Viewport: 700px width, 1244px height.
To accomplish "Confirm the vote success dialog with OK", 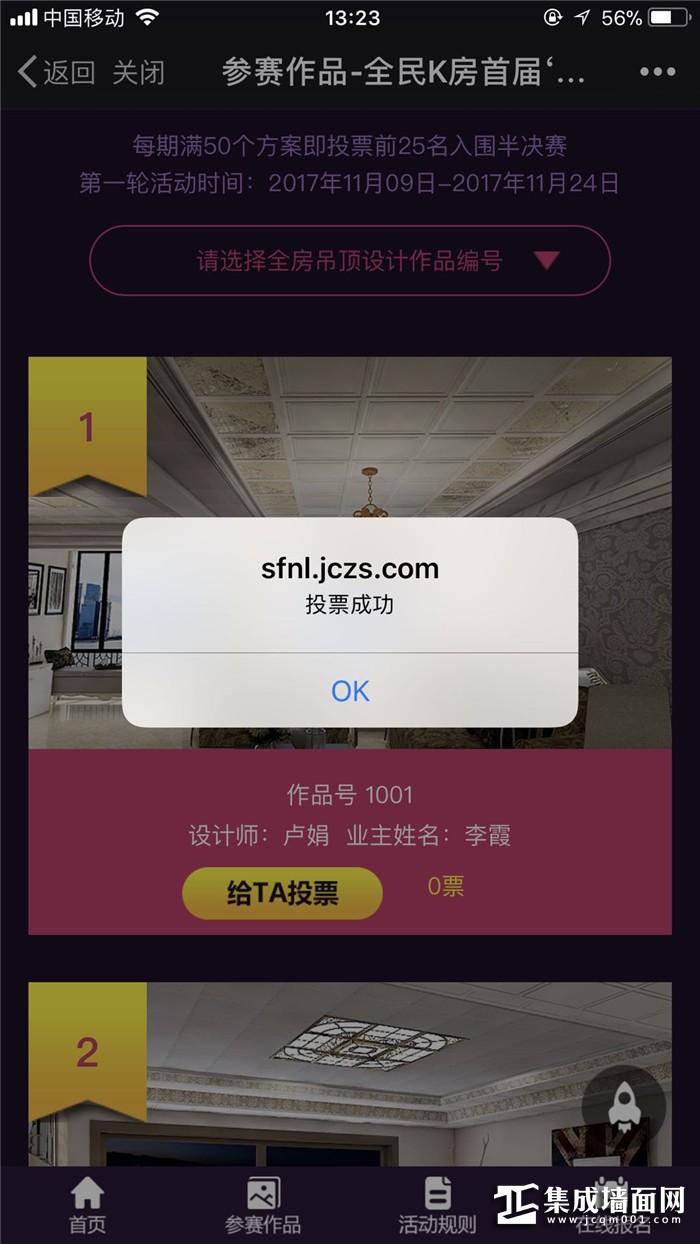I will point(350,690).
